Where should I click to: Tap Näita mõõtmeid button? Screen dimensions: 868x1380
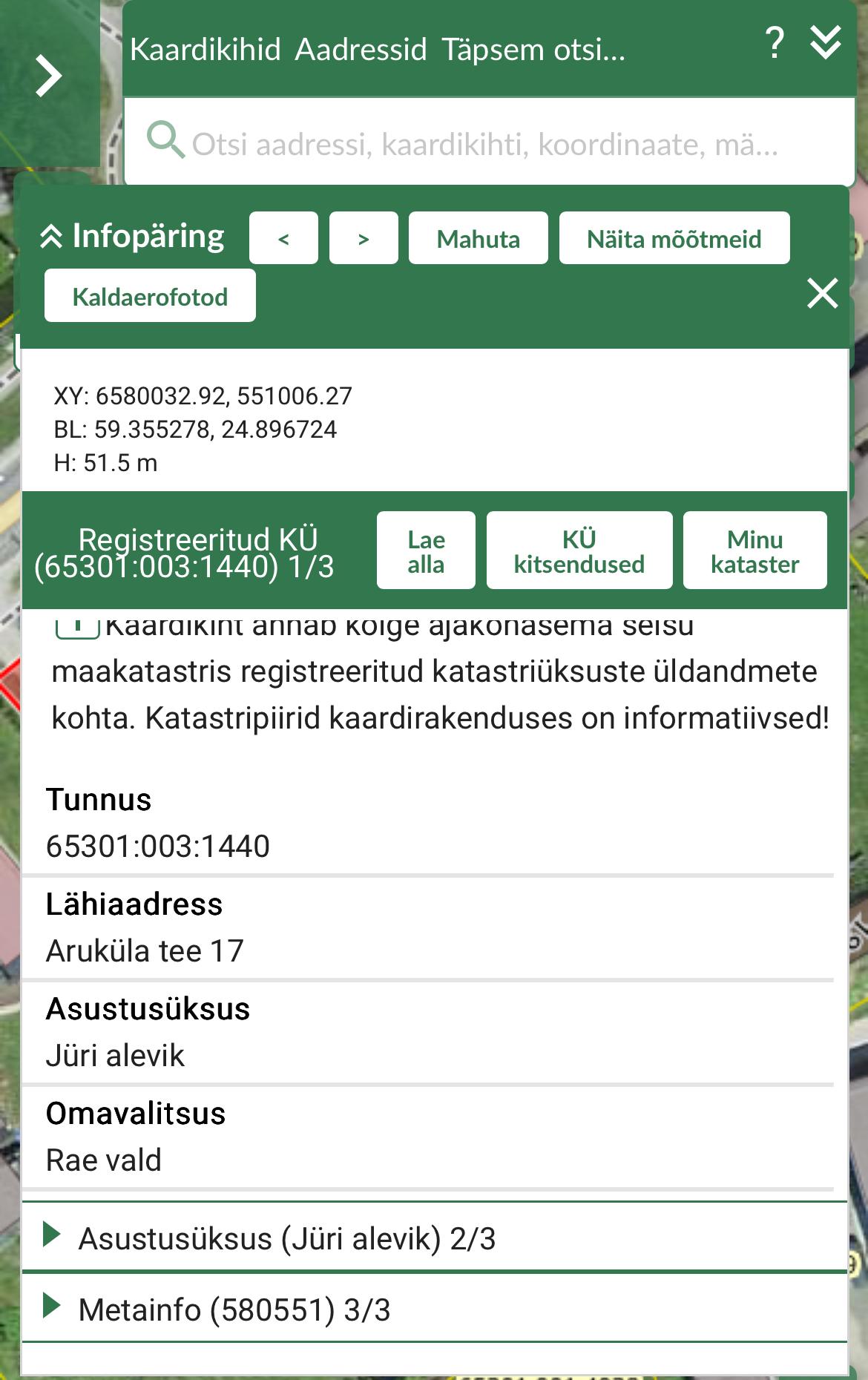click(674, 239)
